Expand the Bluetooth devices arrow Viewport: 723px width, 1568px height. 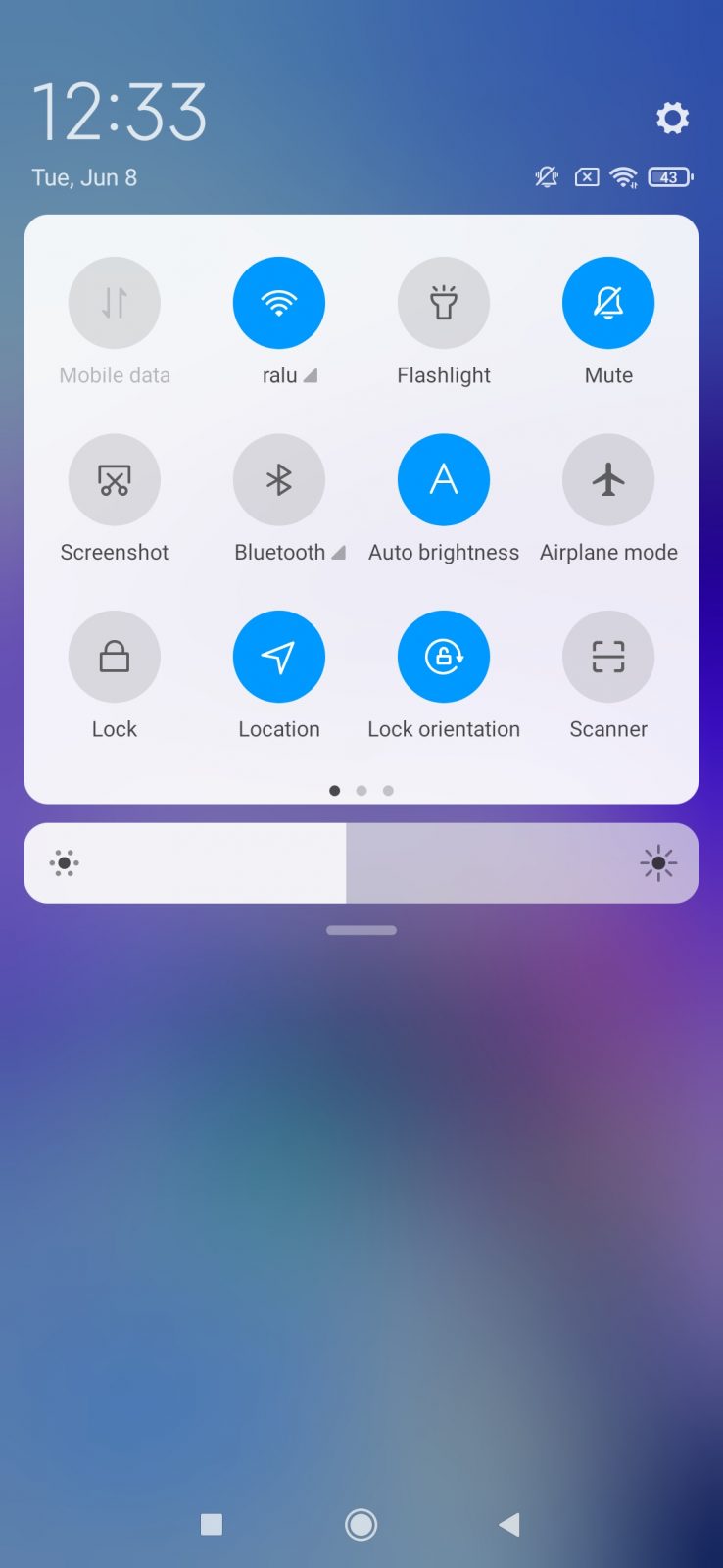(338, 553)
